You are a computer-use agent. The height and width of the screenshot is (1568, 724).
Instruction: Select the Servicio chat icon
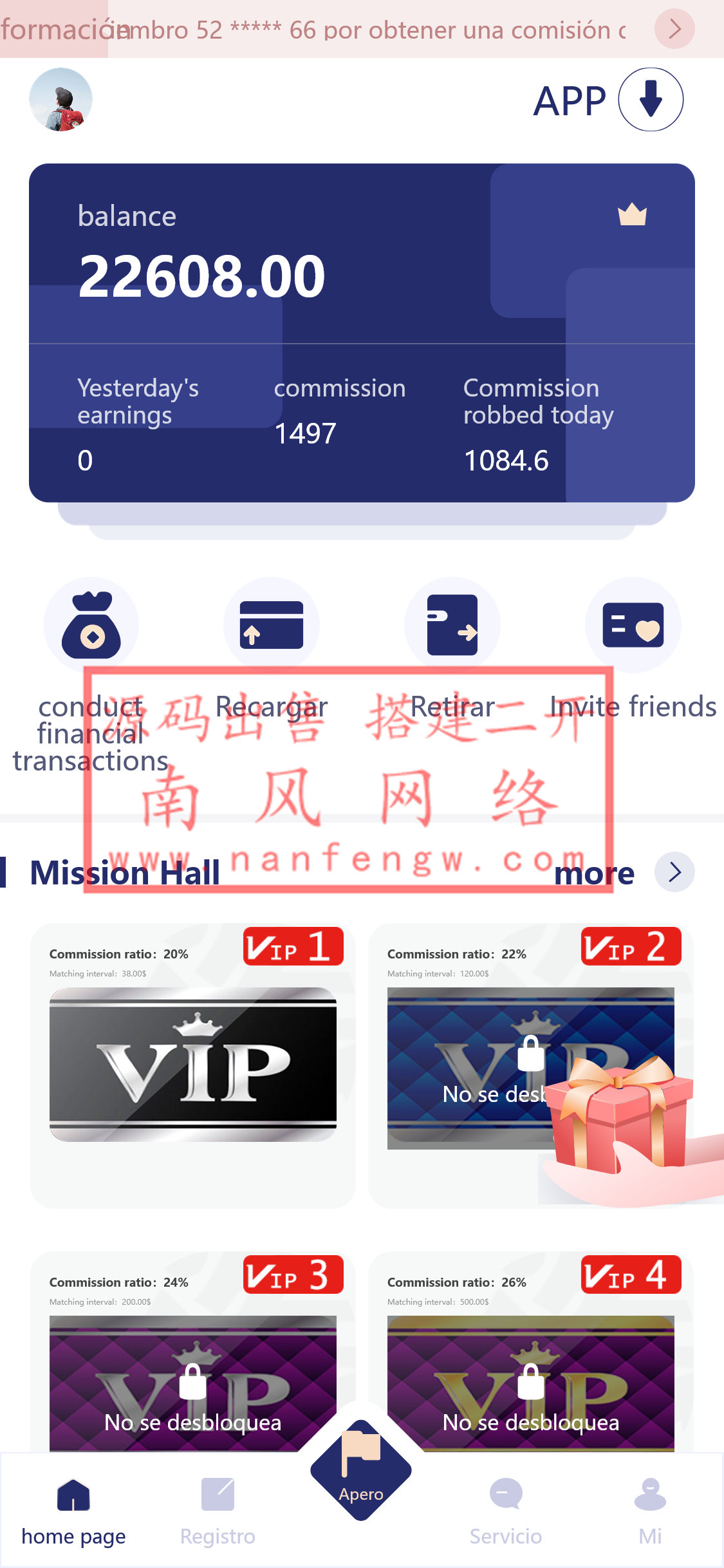click(506, 1493)
